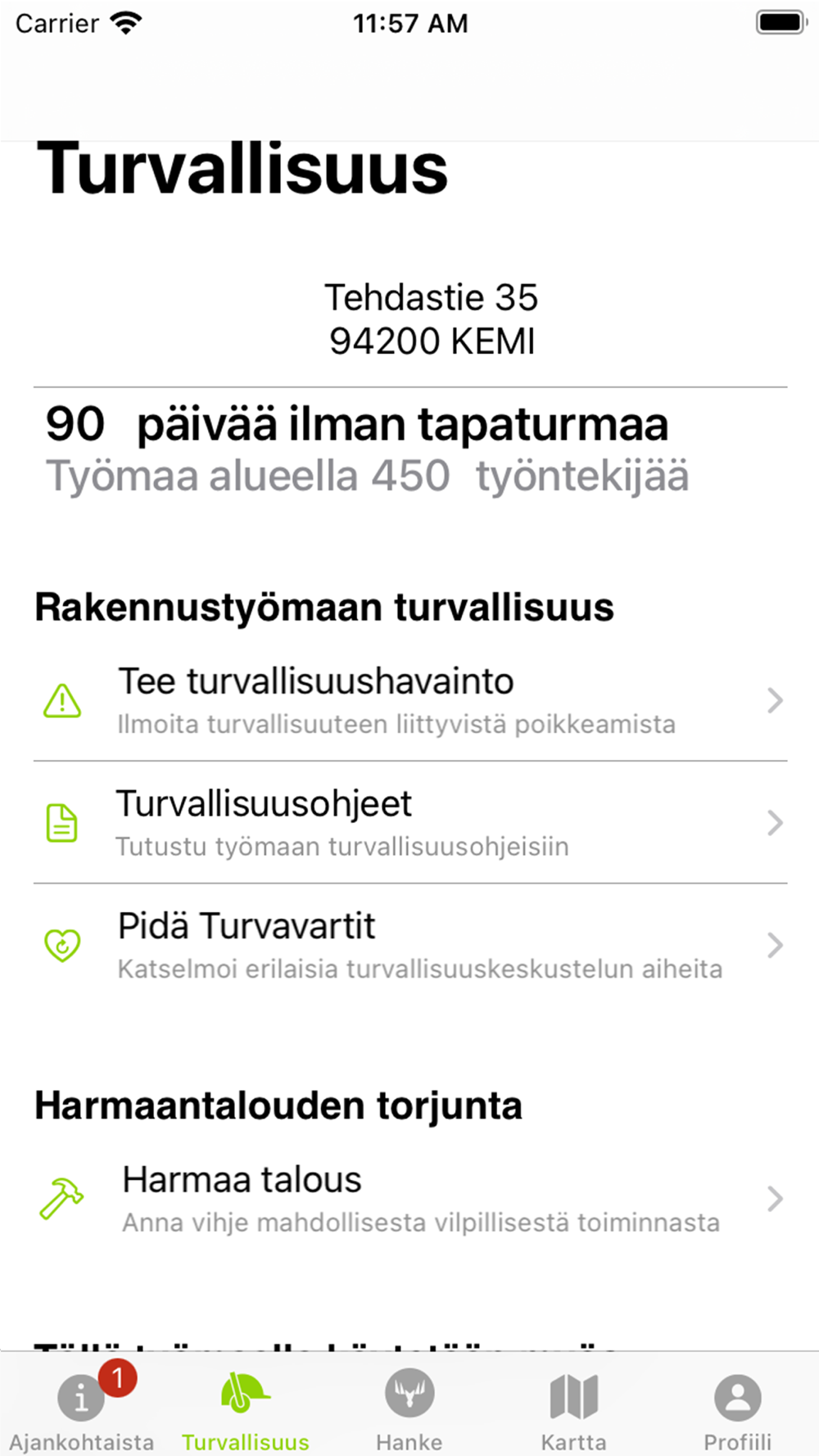Open the Pidä Turvavartit row
The image size is (819, 1456).
[x=409, y=945]
